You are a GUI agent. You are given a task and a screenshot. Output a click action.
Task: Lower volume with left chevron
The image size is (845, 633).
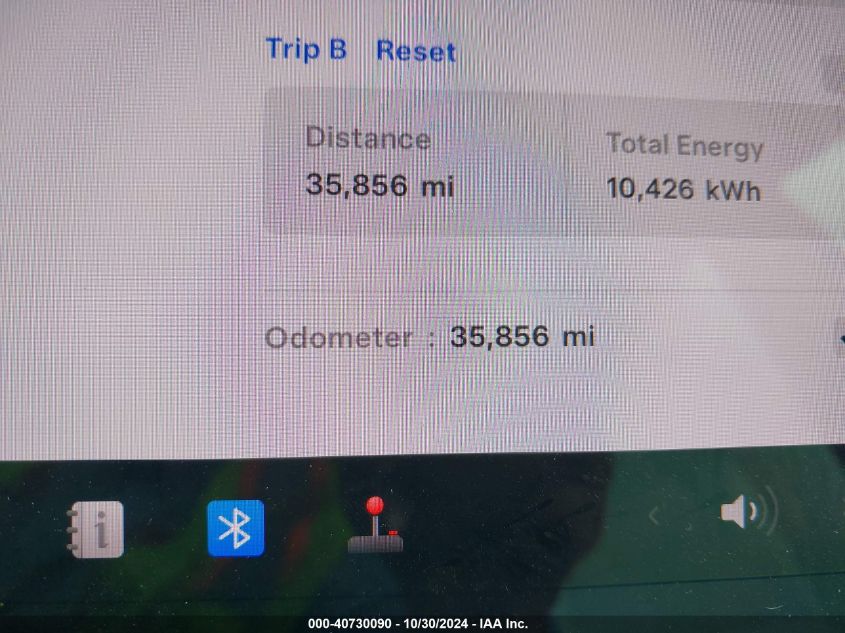[x=657, y=516]
